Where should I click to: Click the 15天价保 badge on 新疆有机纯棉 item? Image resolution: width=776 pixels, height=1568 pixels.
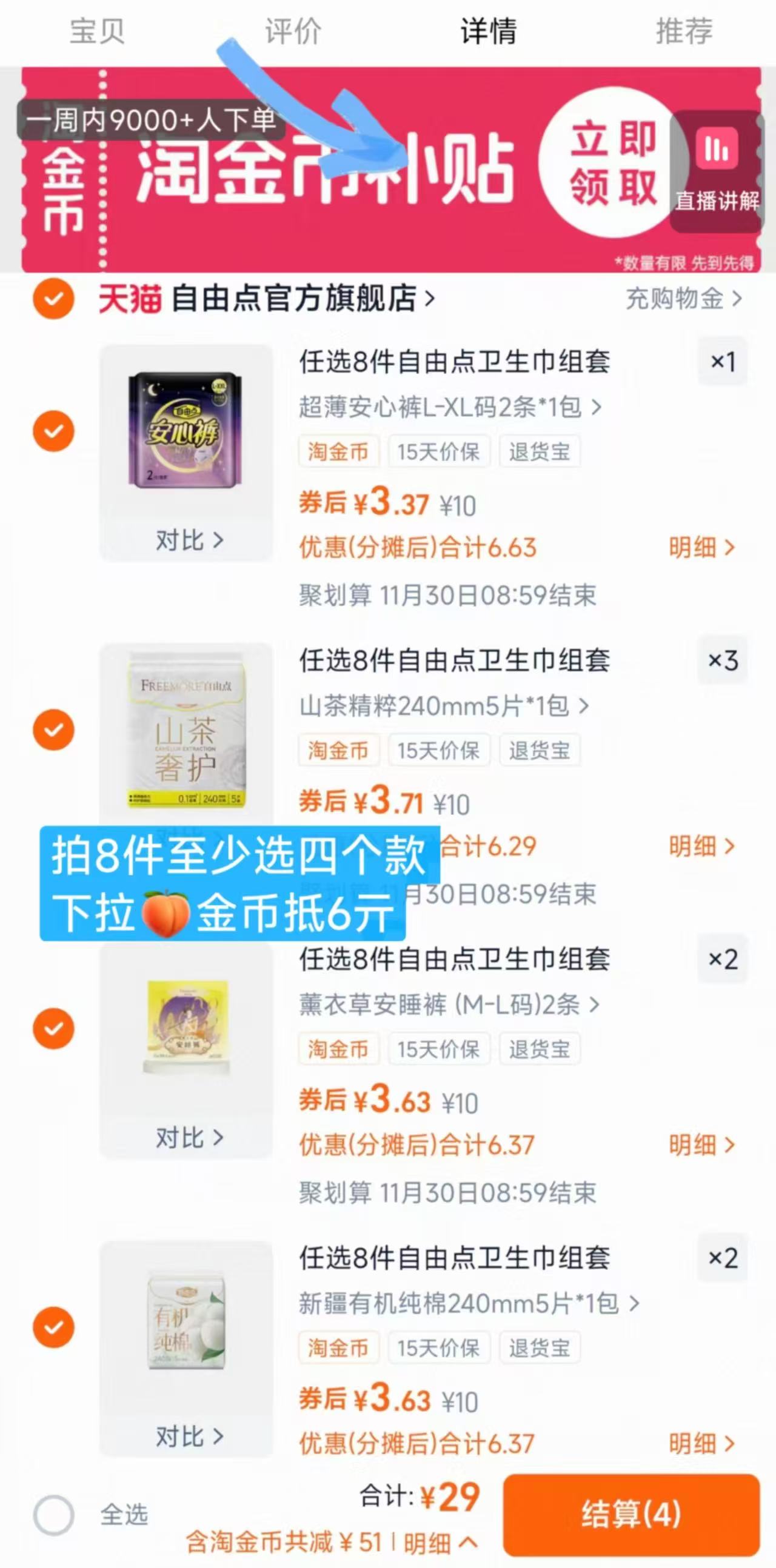[439, 1348]
